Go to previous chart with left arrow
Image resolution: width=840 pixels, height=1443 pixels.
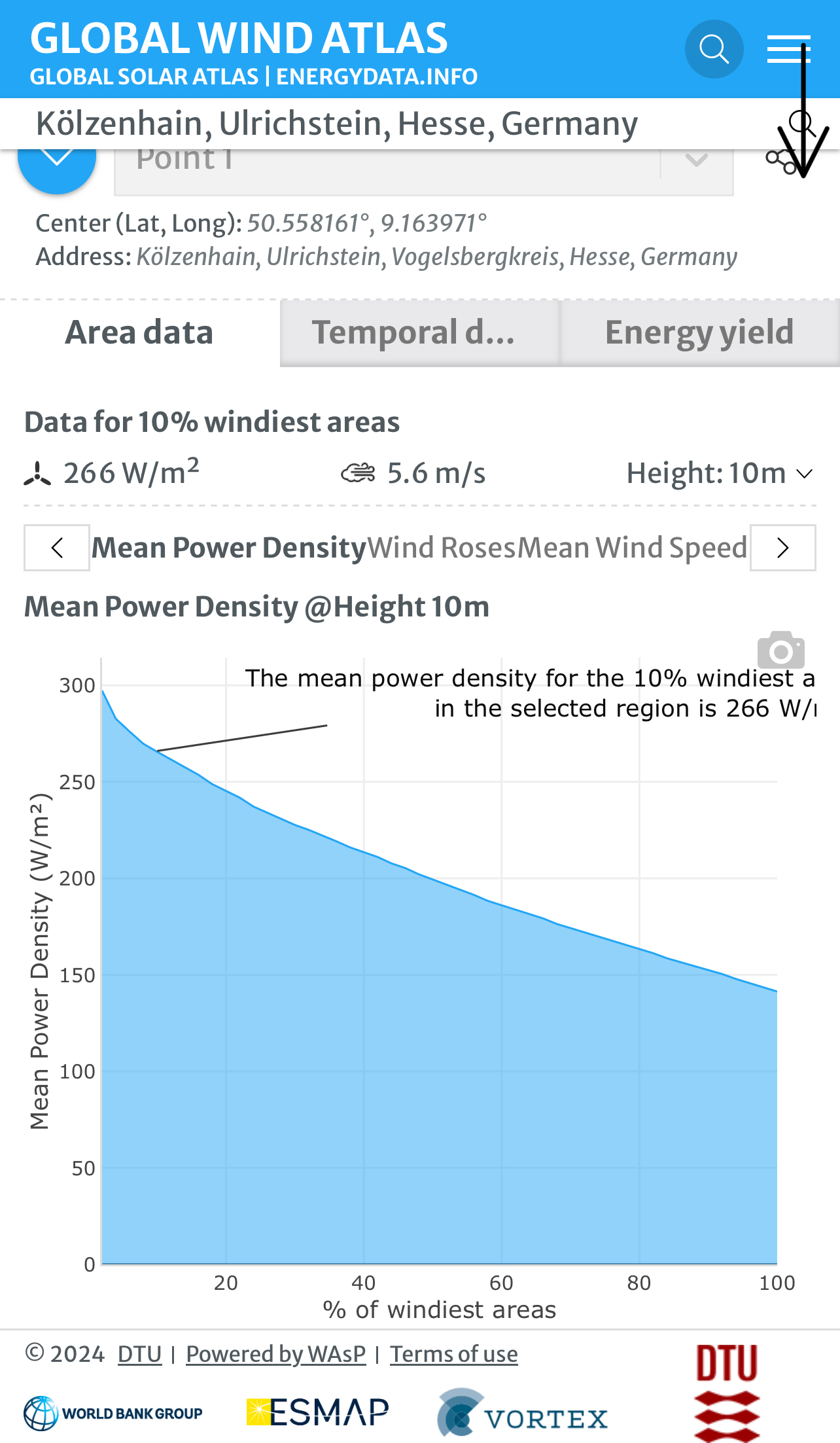(57, 548)
